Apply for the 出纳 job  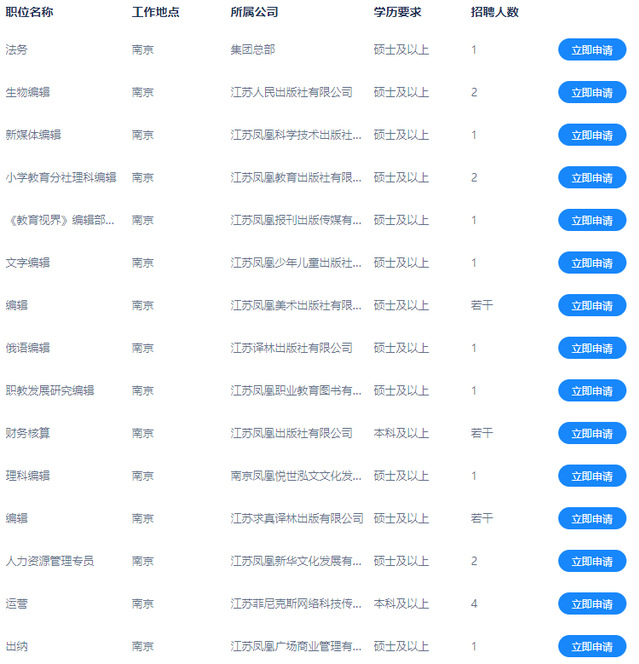tap(591, 646)
